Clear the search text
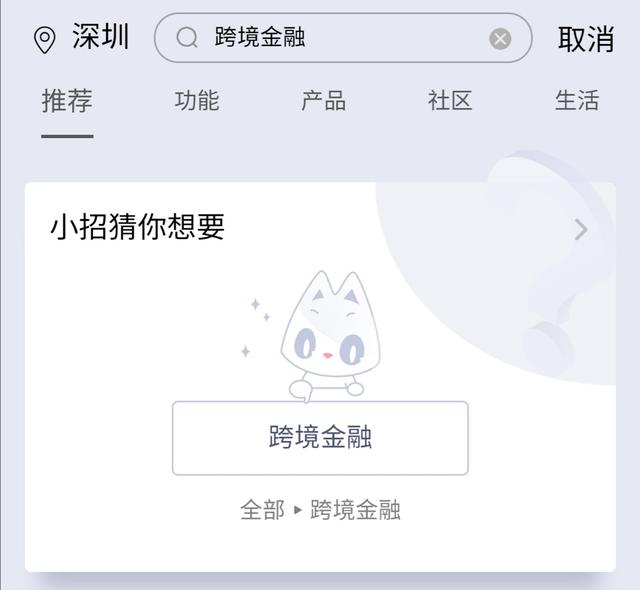This screenshot has width=640, height=590. [500, 38]
